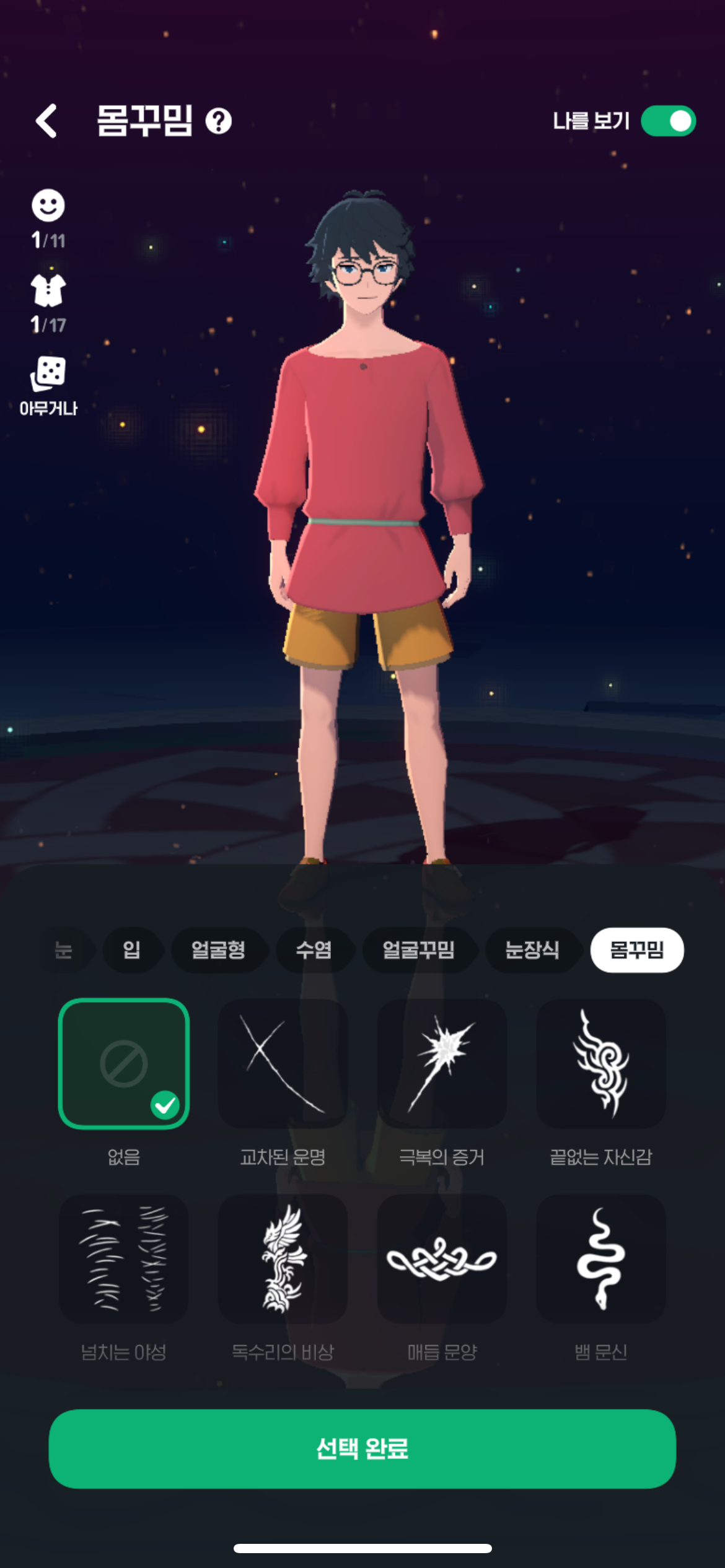Select the 교차된 운명 body mark
Image resolution: width=725 pixels, height=1568 pixels.
click(283, 1063)
